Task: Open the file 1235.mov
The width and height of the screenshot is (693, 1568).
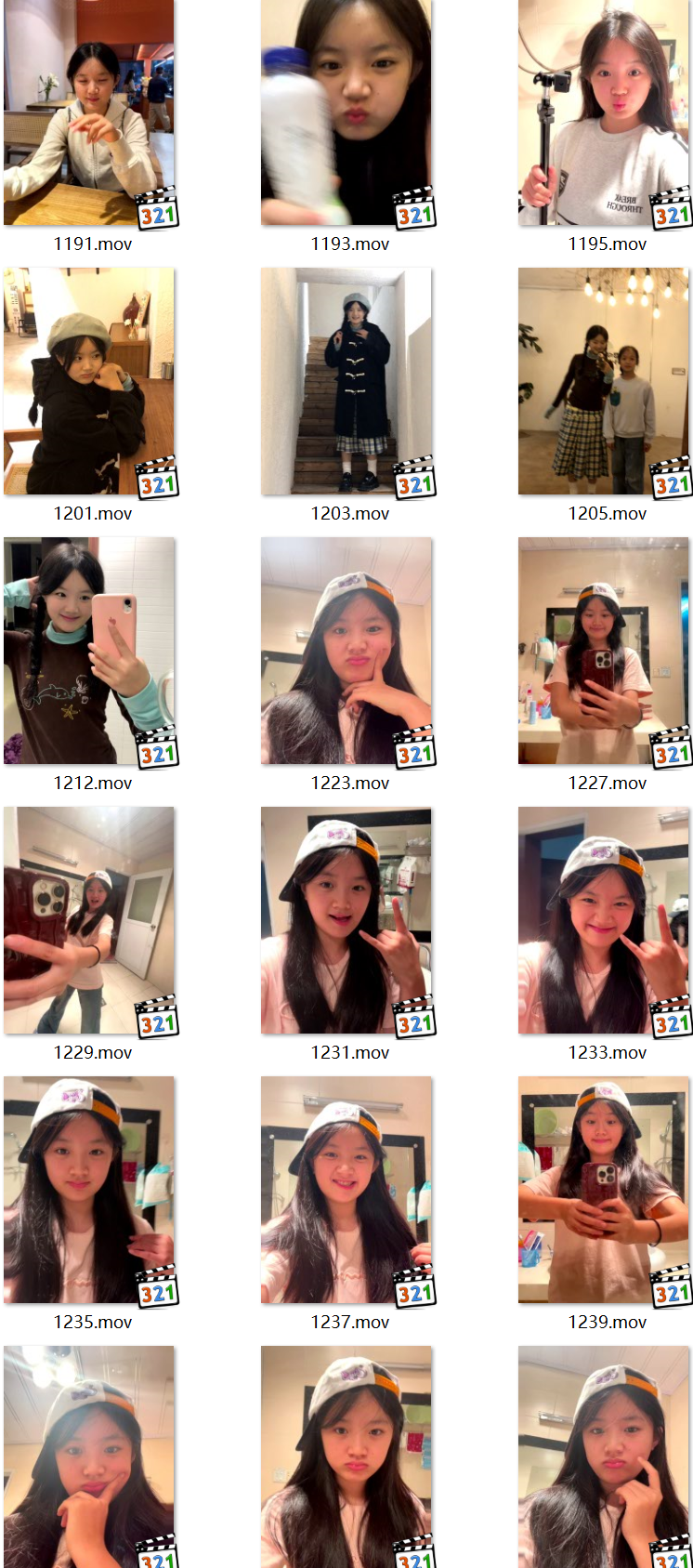Action: (x=89, y=1190)
